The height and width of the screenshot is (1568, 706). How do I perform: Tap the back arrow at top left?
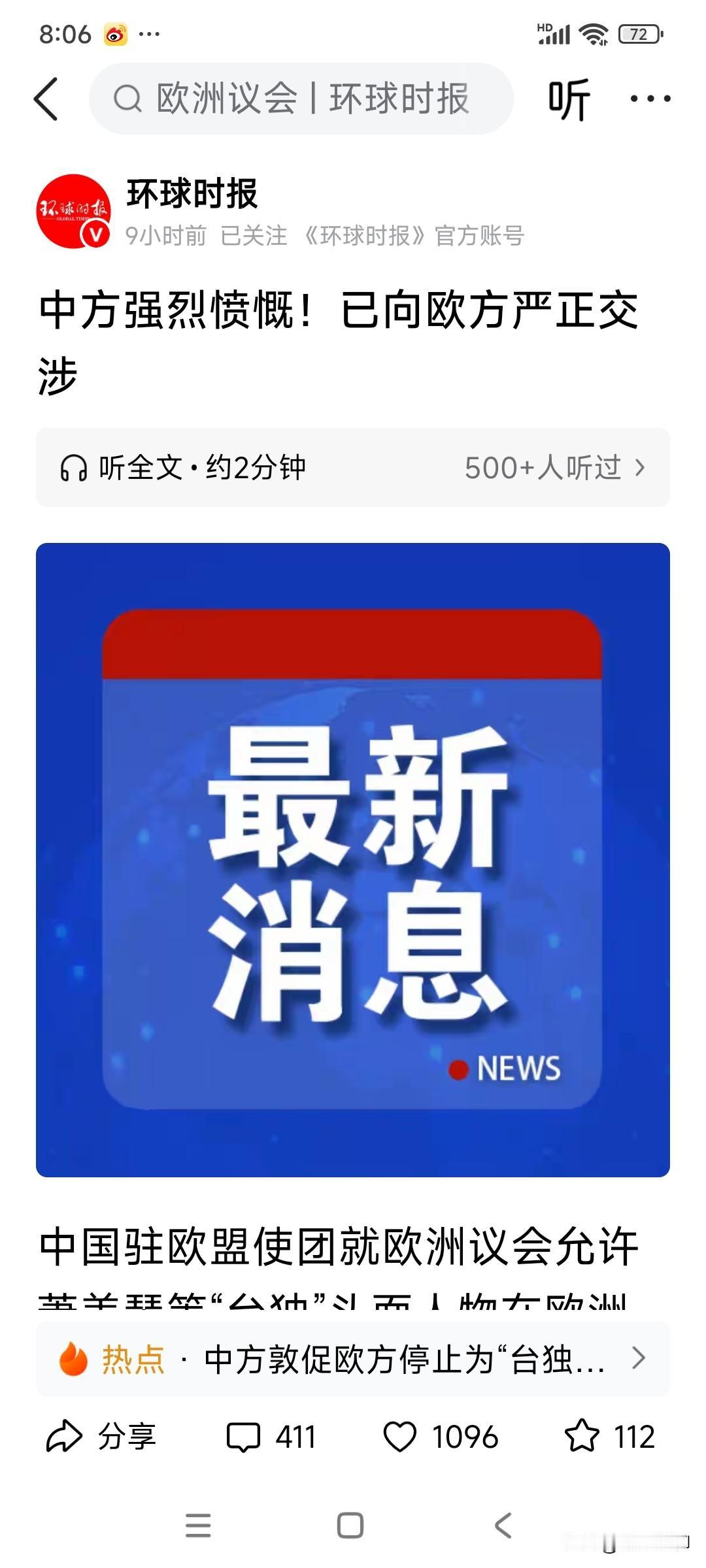pyautogui.click(x=47, y=99)
